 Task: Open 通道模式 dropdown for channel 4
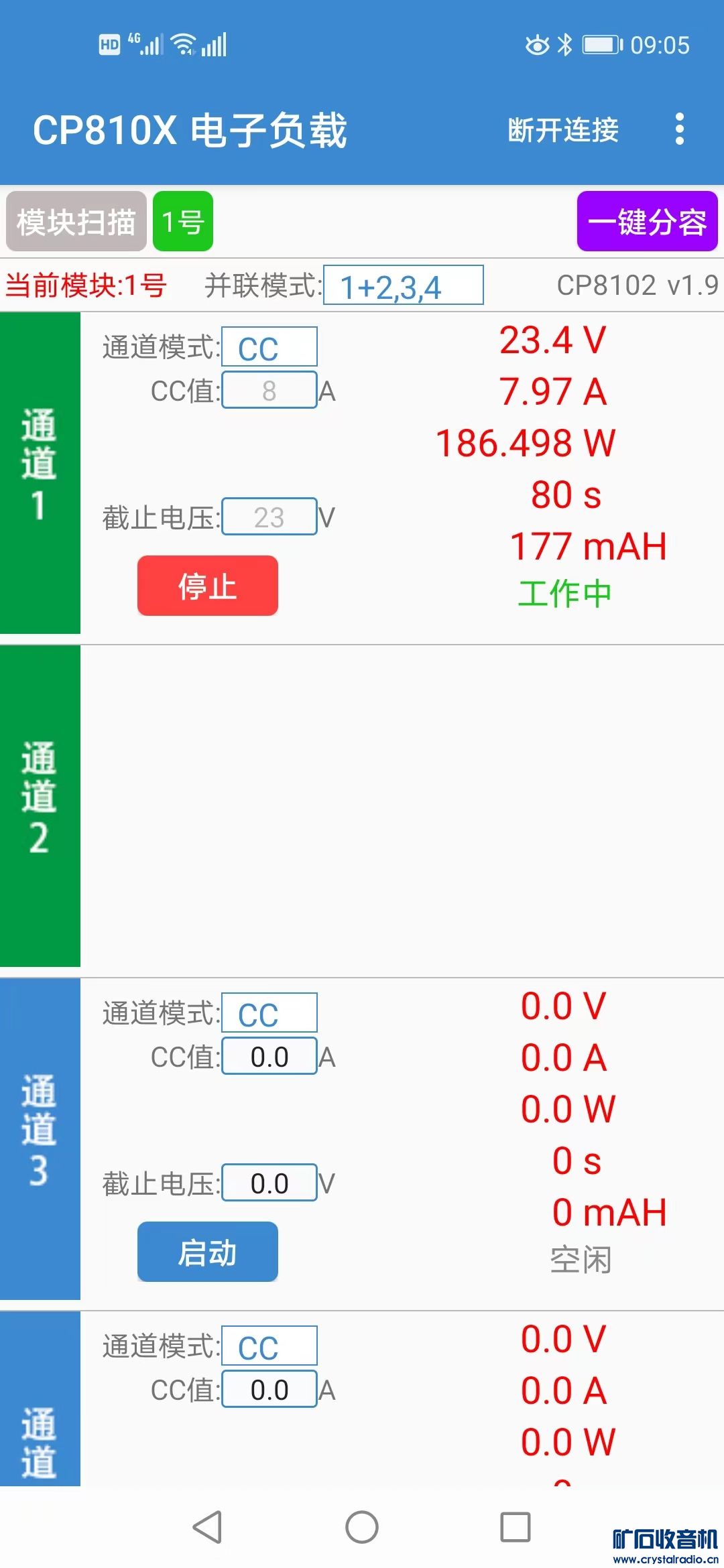point(269,1346)
